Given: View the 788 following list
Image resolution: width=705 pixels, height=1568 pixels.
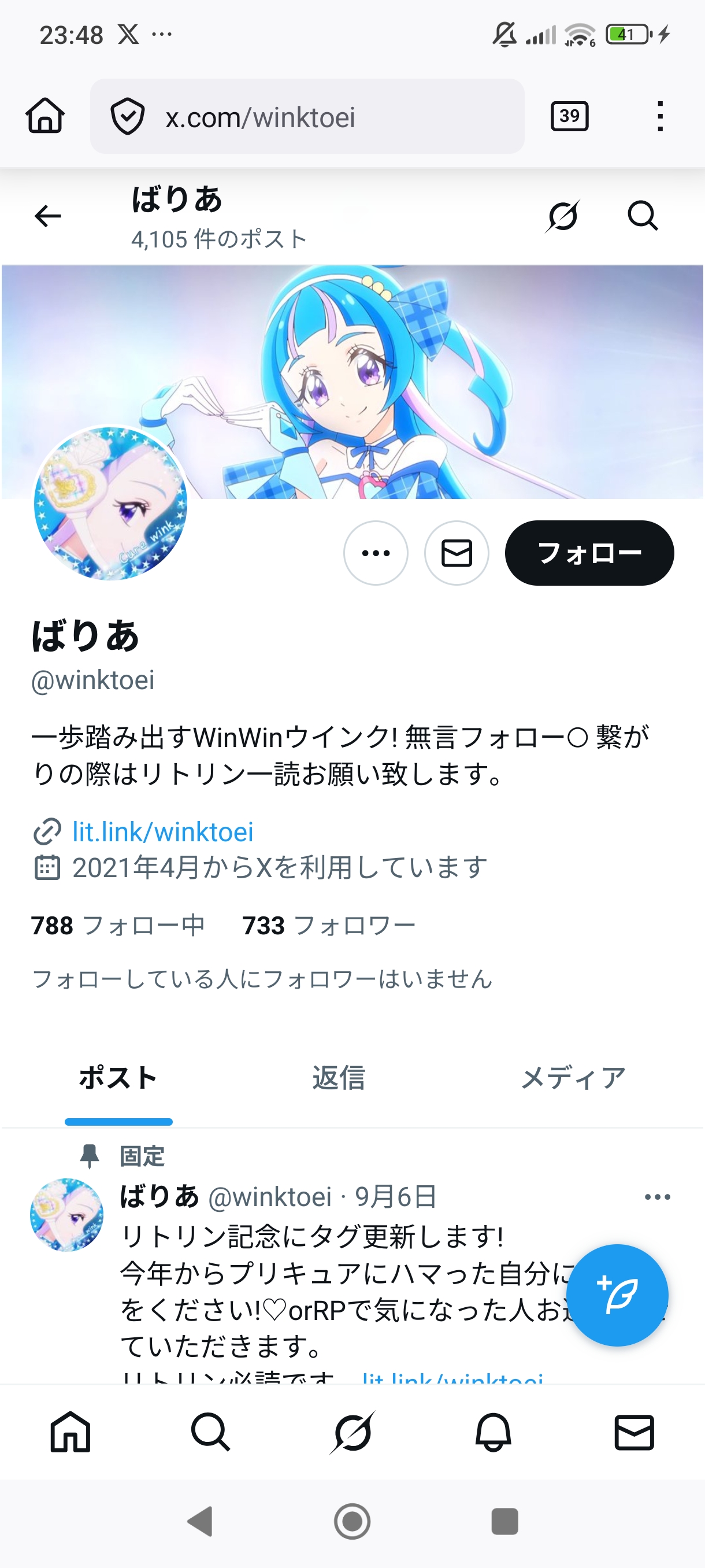Looking at the screenshot, I should pos(118,926).
